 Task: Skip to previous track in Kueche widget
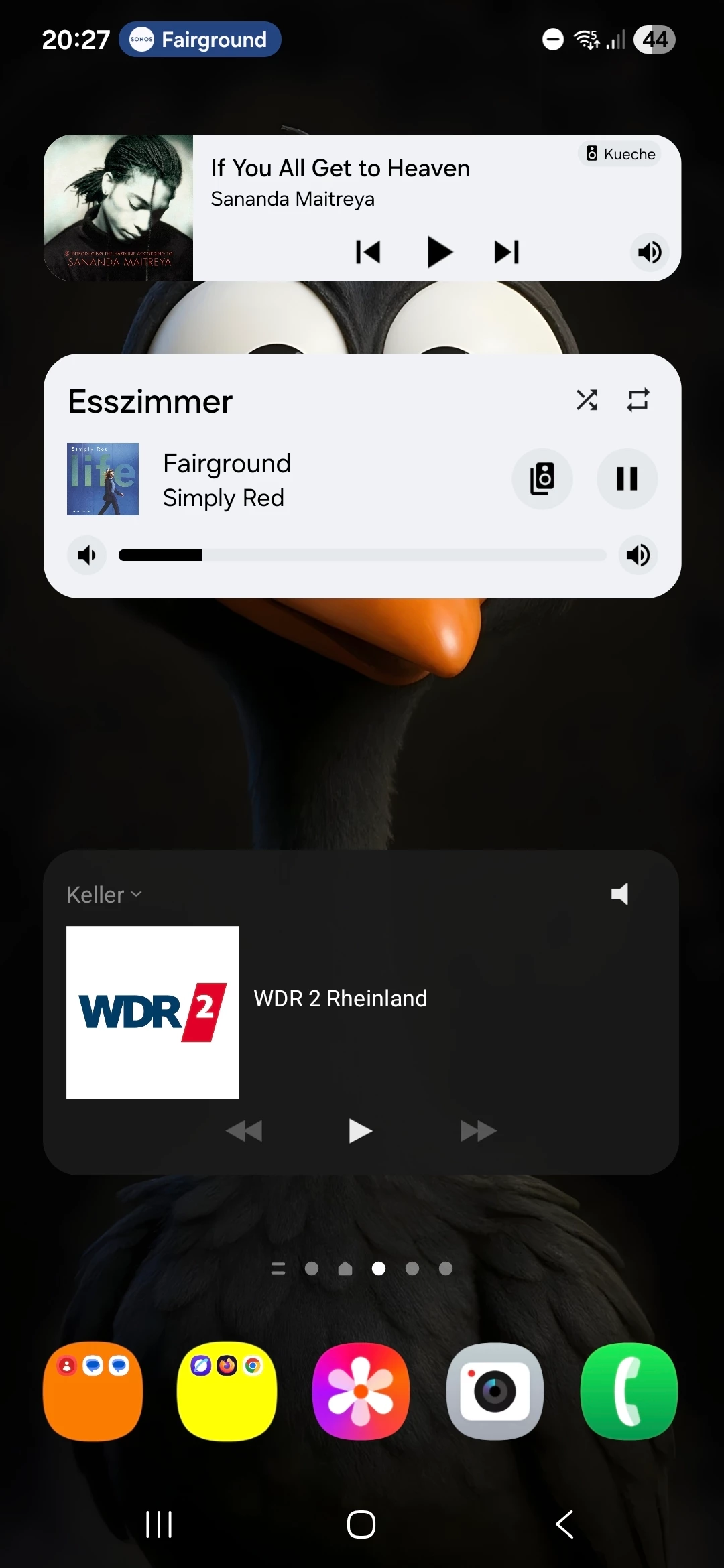point(368,252)
